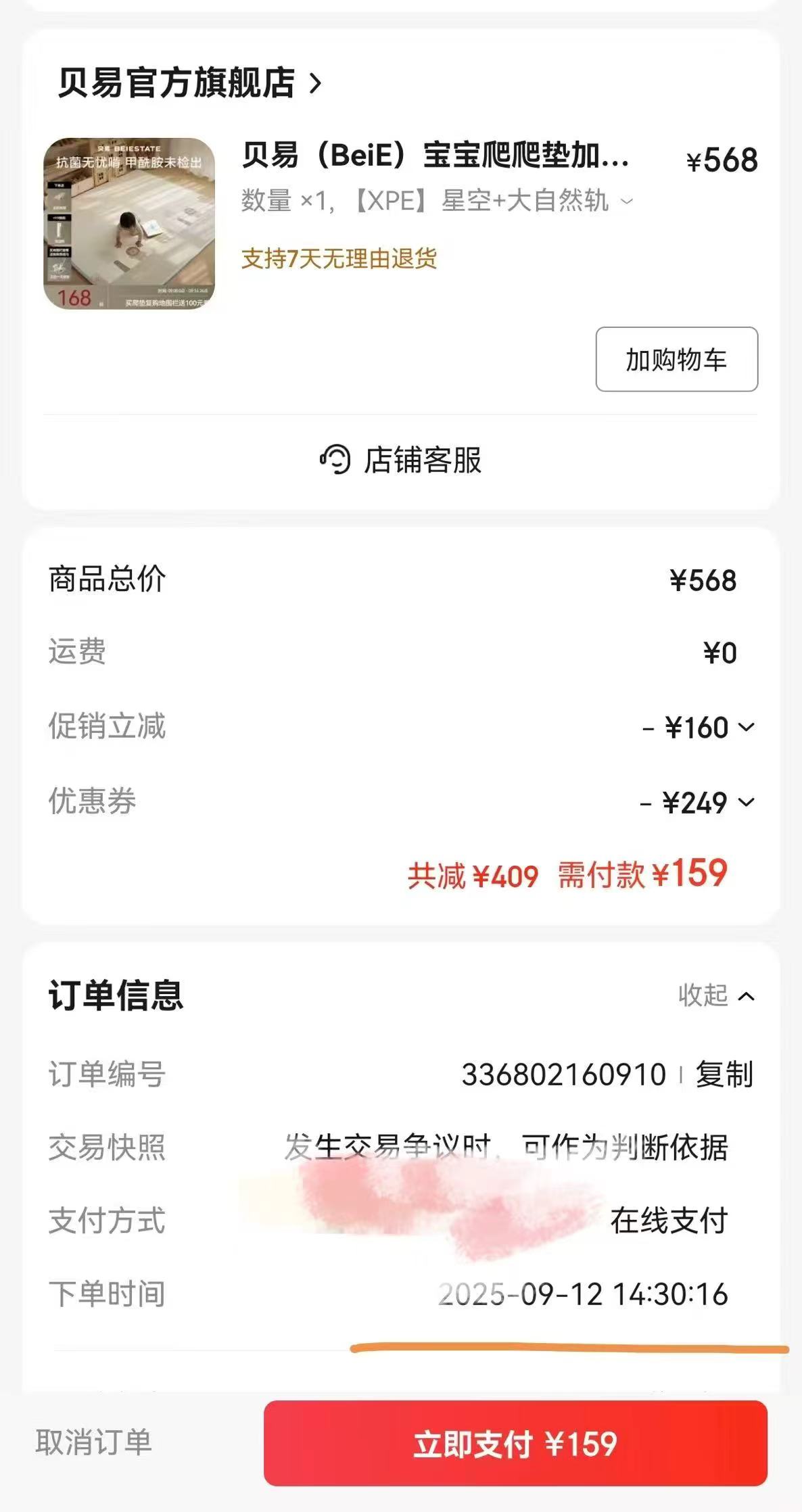
Task: View the 支持7天无理由退货 return policy
Action: (339, 258)
